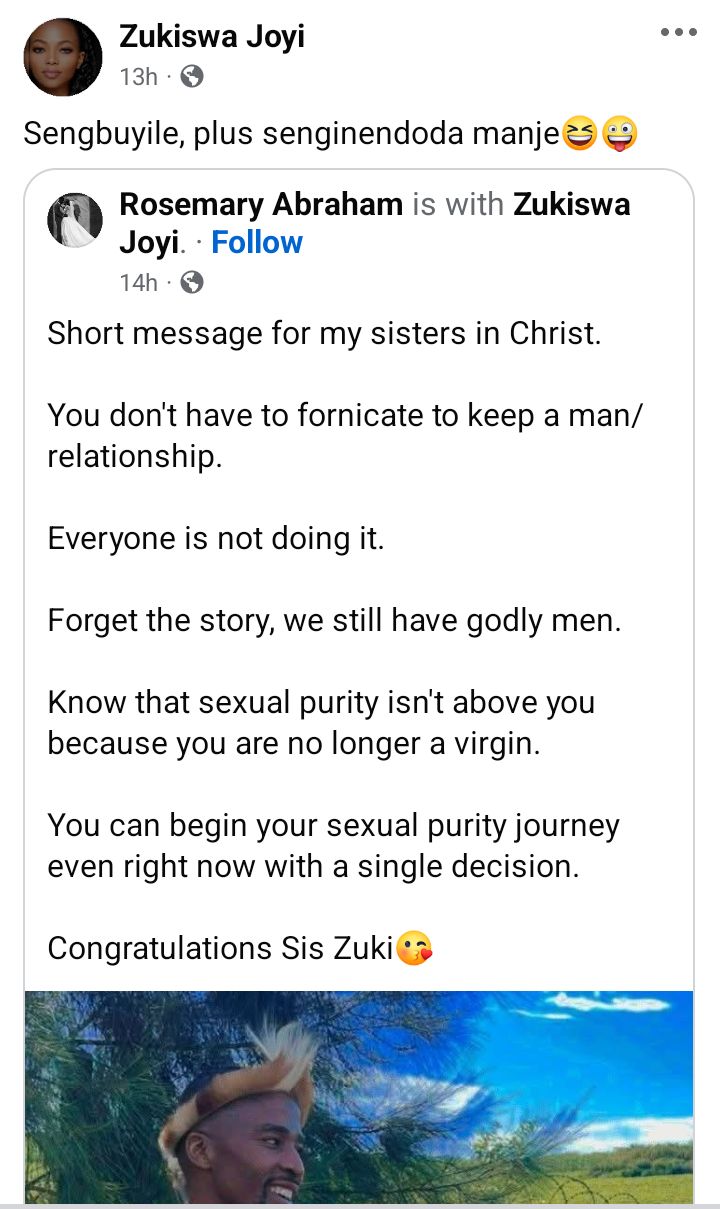Open the shared post's photo
This screenshot has height=1209, width=720.
point(358,1096)
